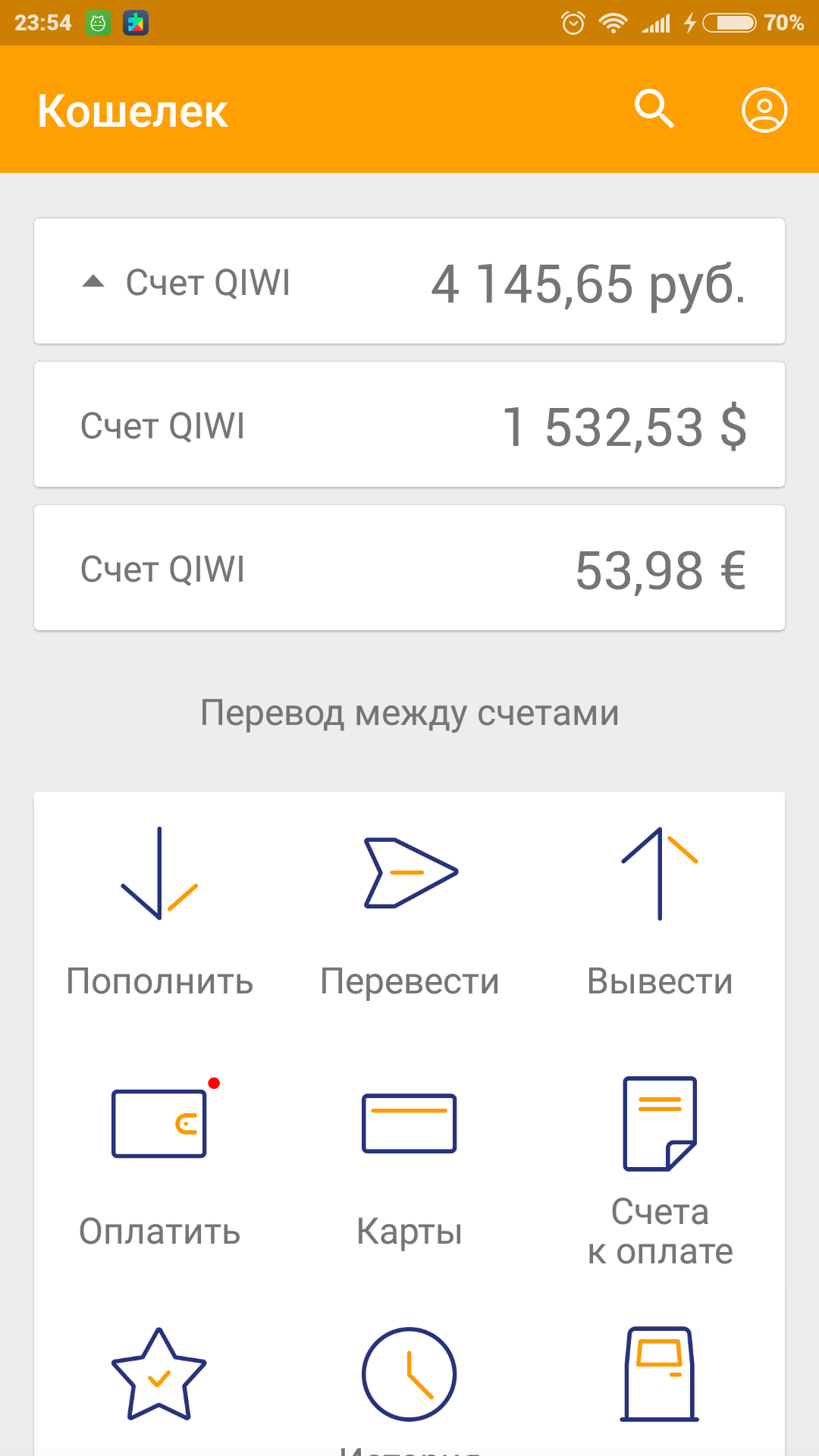819x1456 pixels.
Task: Select the QIWI account with 53,98 €
Action: [409, 568]
